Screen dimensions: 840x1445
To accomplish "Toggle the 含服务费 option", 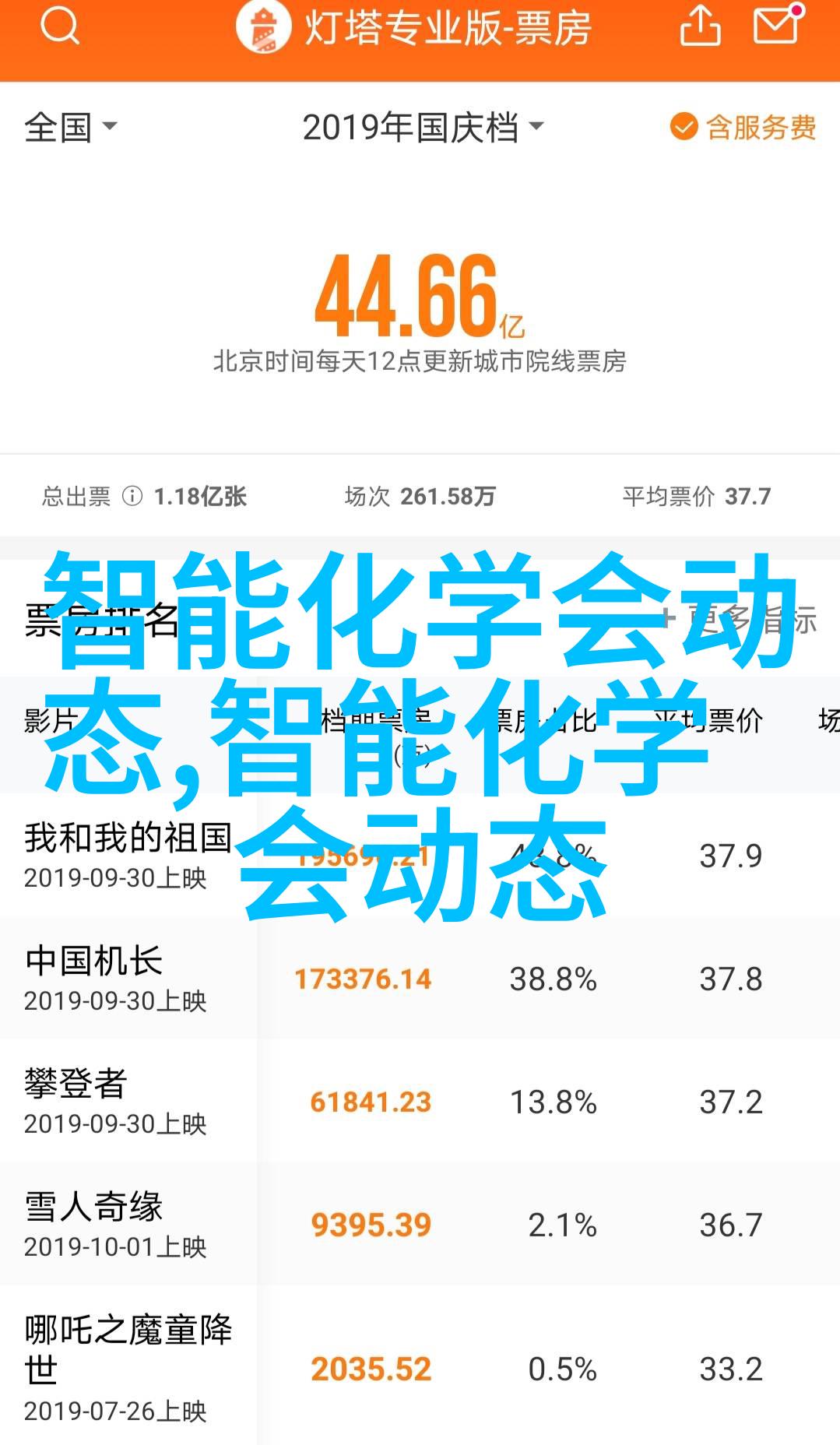I will 743,127.
